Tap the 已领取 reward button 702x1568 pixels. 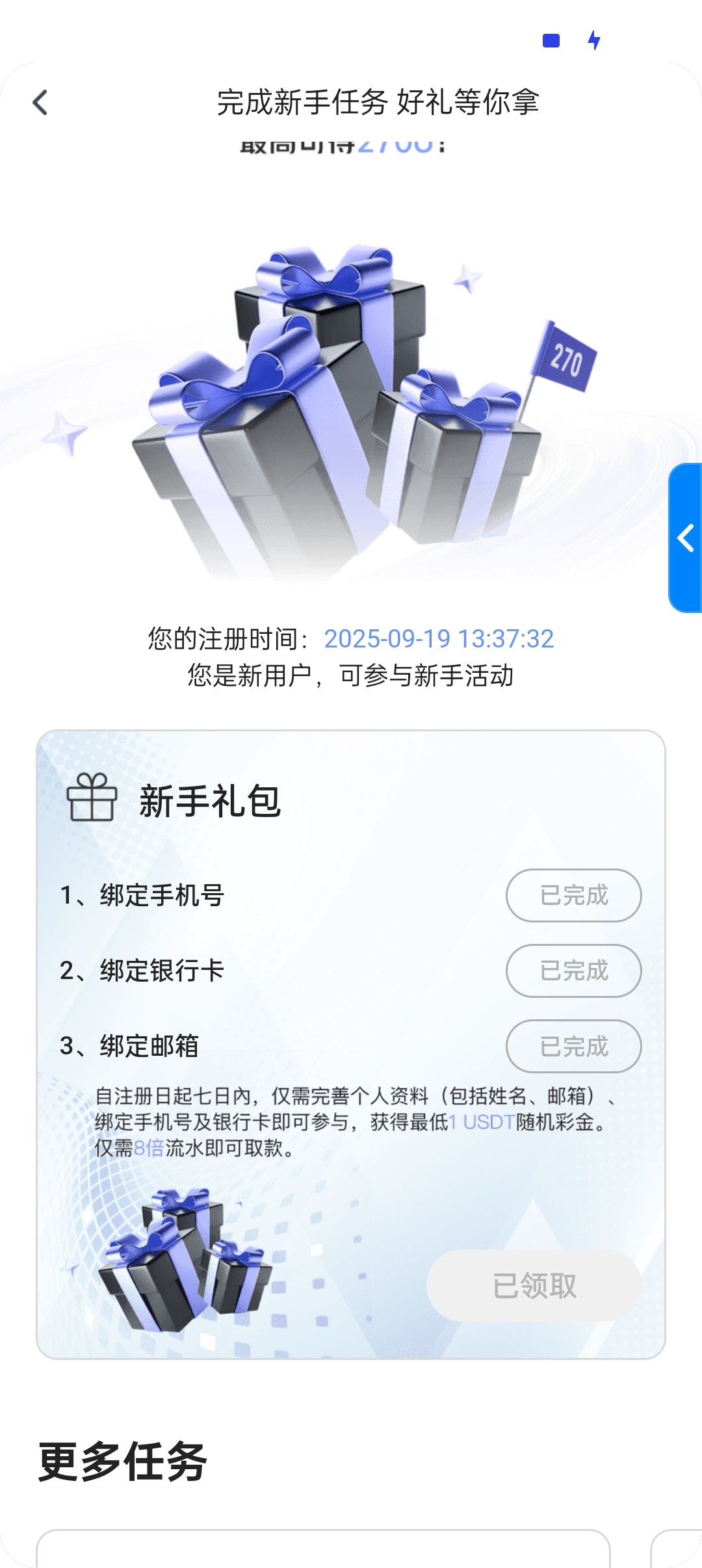point(534,1285)
